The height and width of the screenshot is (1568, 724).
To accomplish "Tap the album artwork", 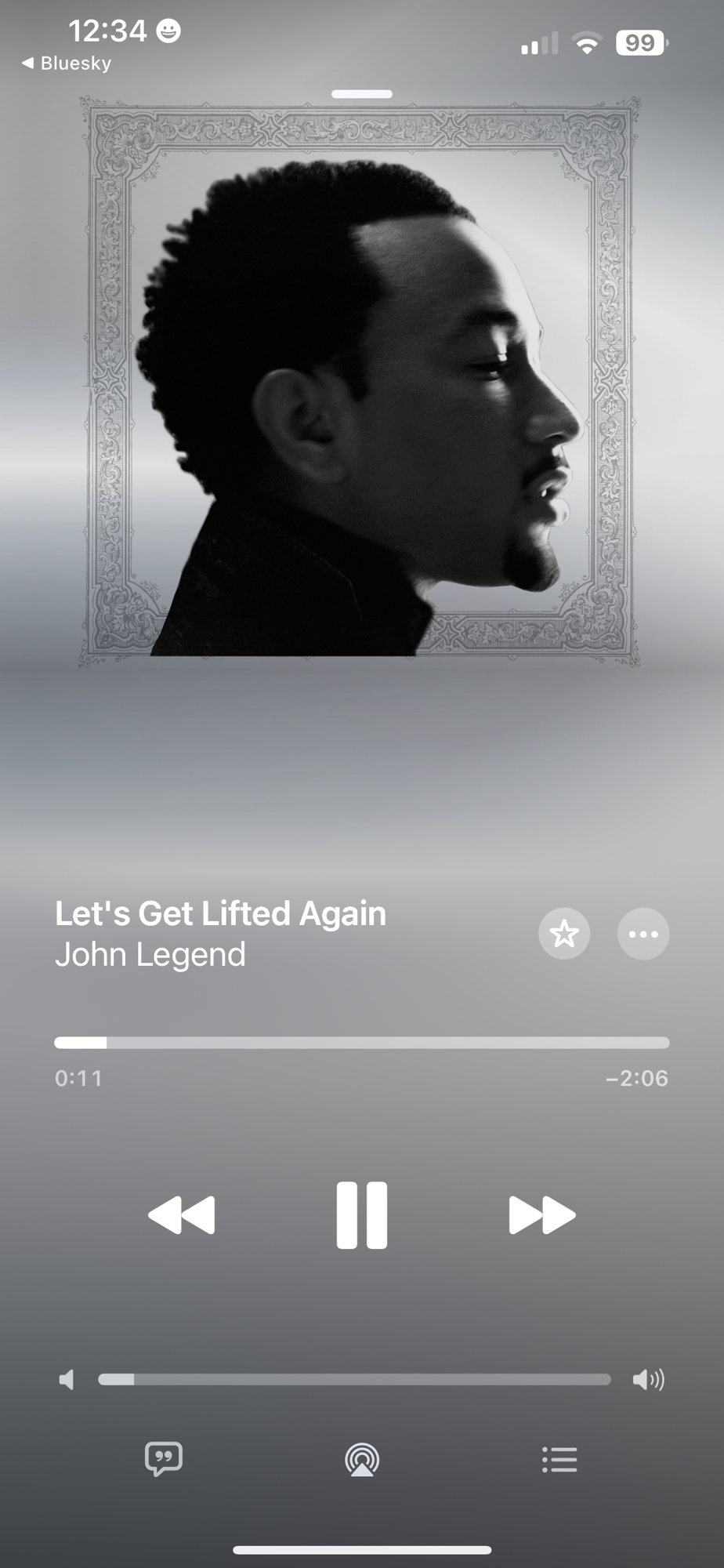I will 360,382.
